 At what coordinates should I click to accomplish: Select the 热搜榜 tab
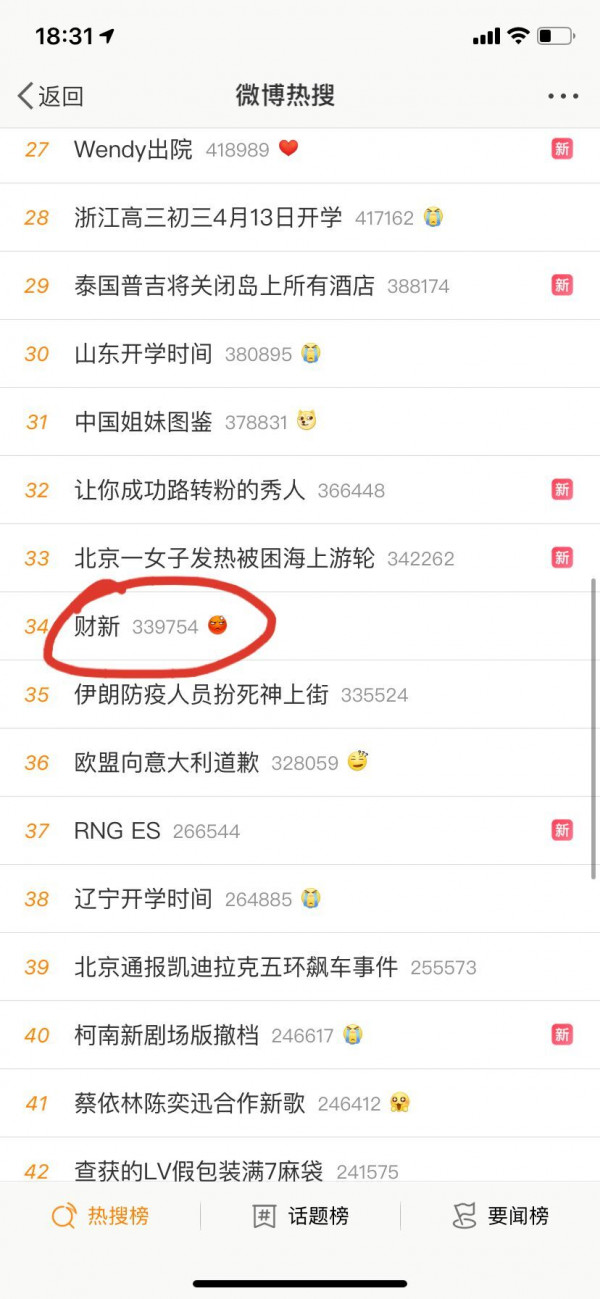[x=100, y=1216]
